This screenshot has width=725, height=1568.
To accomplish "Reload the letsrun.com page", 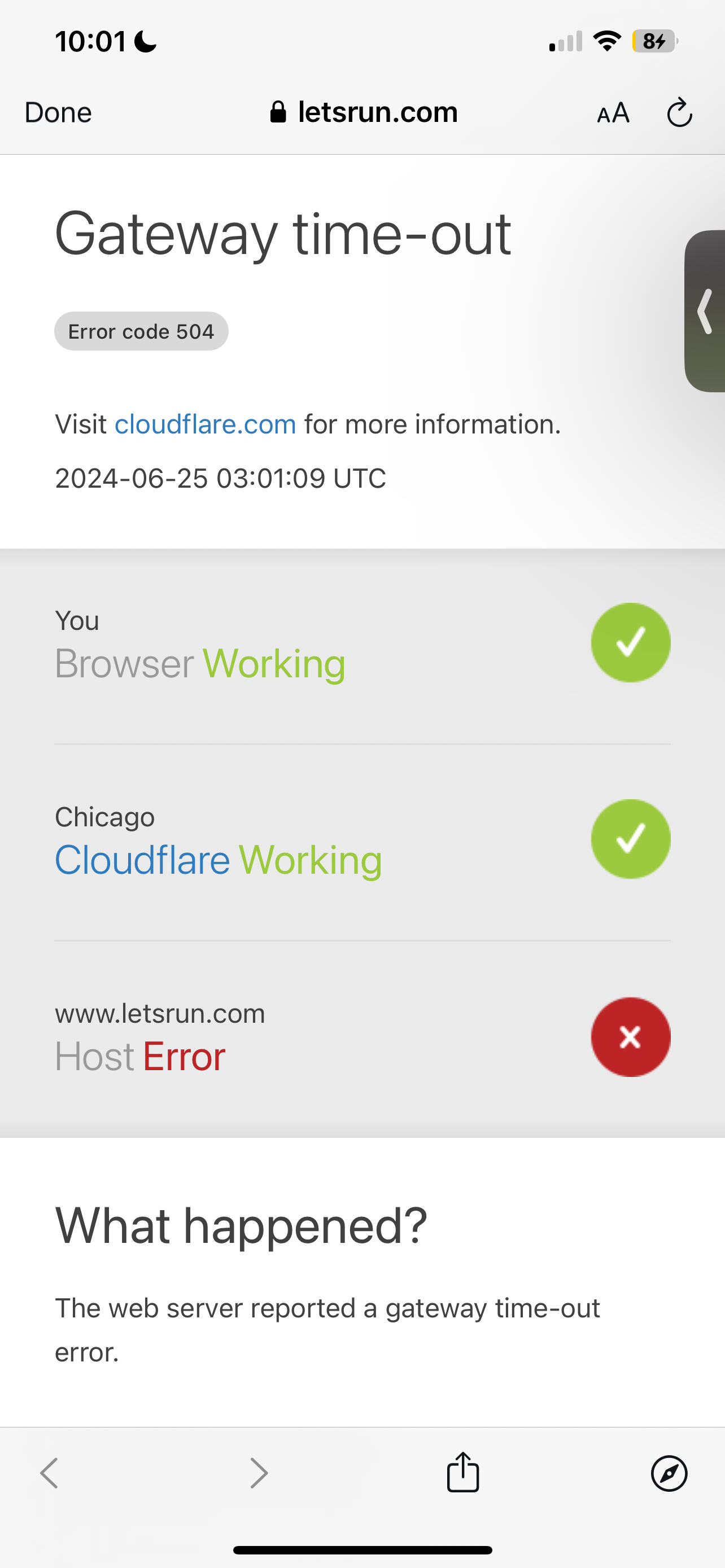I will coord(679,113).
